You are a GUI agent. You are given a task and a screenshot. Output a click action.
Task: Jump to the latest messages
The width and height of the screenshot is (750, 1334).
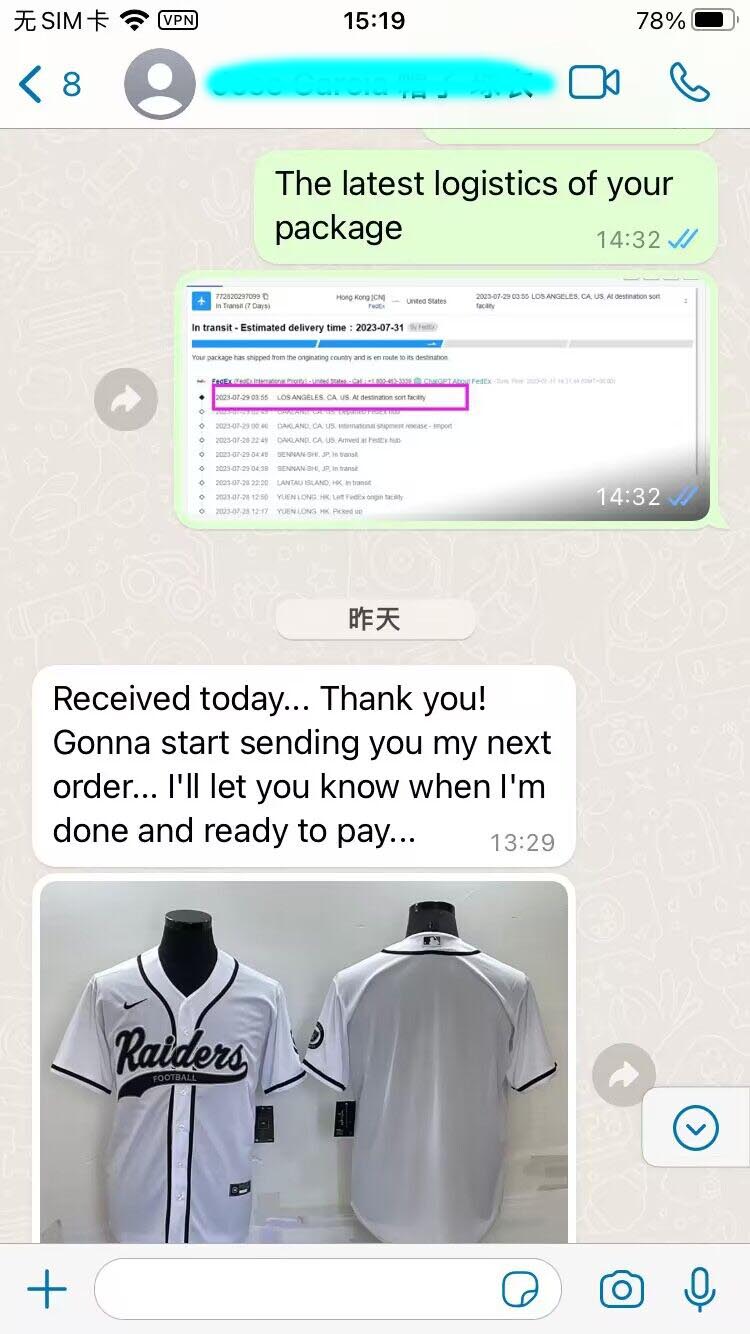tap(696, 1128)
